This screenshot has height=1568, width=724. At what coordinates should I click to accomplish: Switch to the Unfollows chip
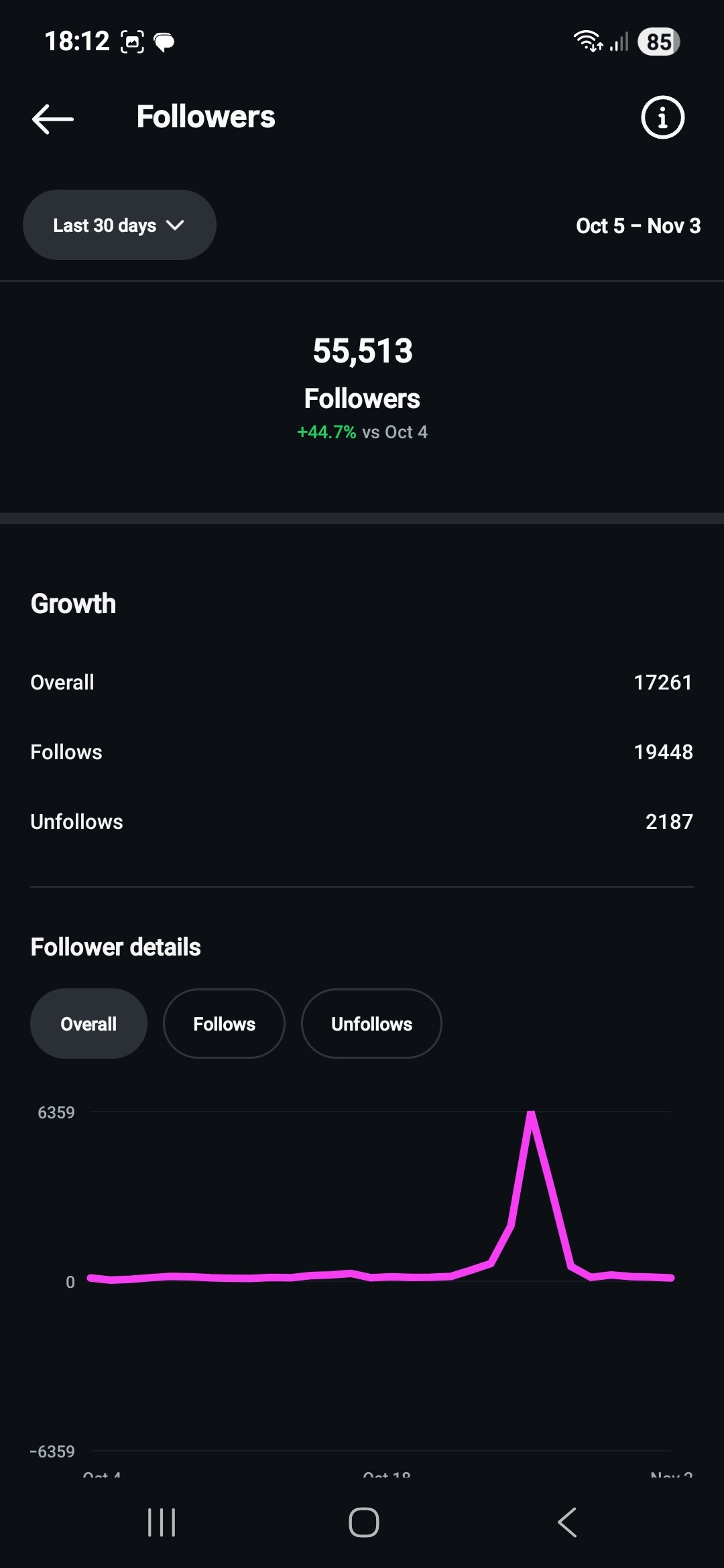pos(371,1023)
